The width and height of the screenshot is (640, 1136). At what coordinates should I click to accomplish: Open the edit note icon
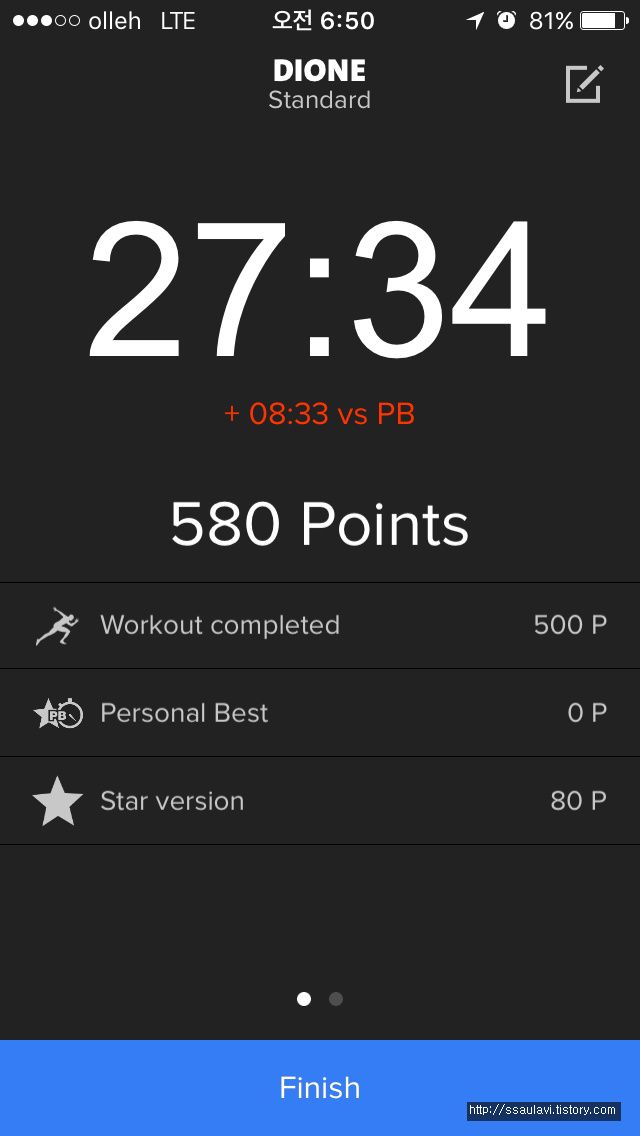584,84
